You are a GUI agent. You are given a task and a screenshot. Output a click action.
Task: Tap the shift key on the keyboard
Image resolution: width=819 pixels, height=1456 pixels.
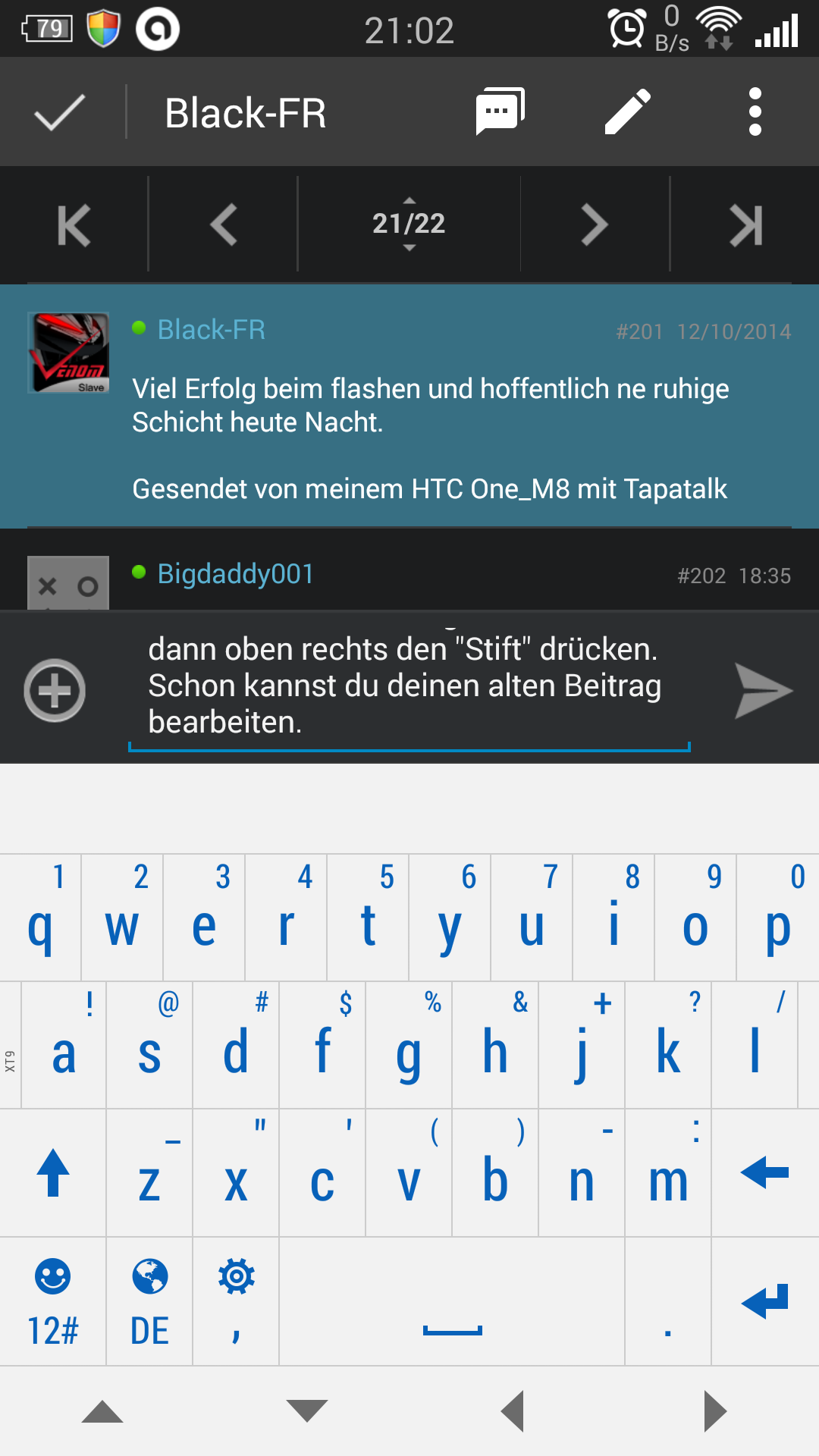click(x=53, y=1173)
